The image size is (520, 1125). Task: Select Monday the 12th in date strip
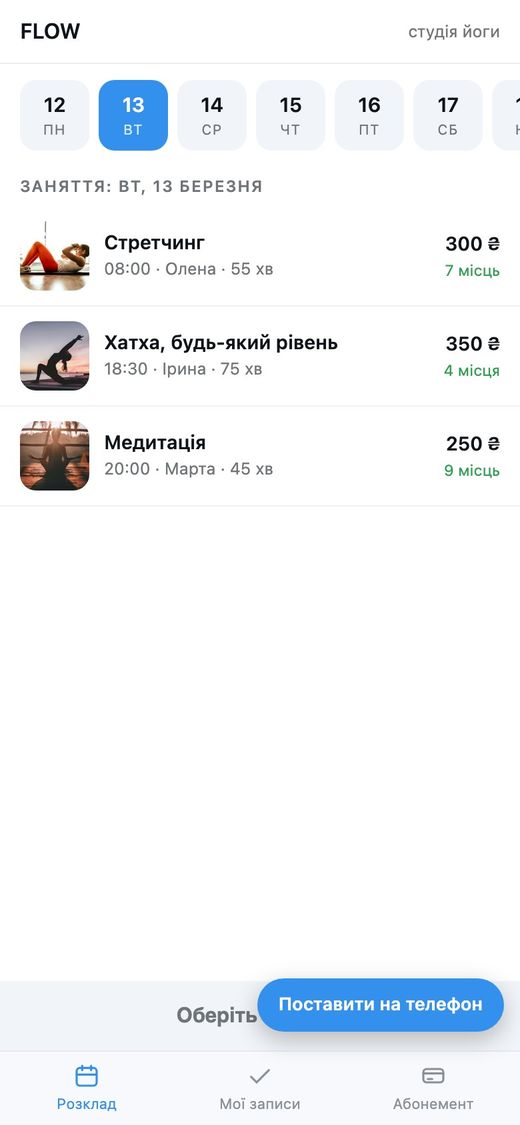tap(55, 116)
